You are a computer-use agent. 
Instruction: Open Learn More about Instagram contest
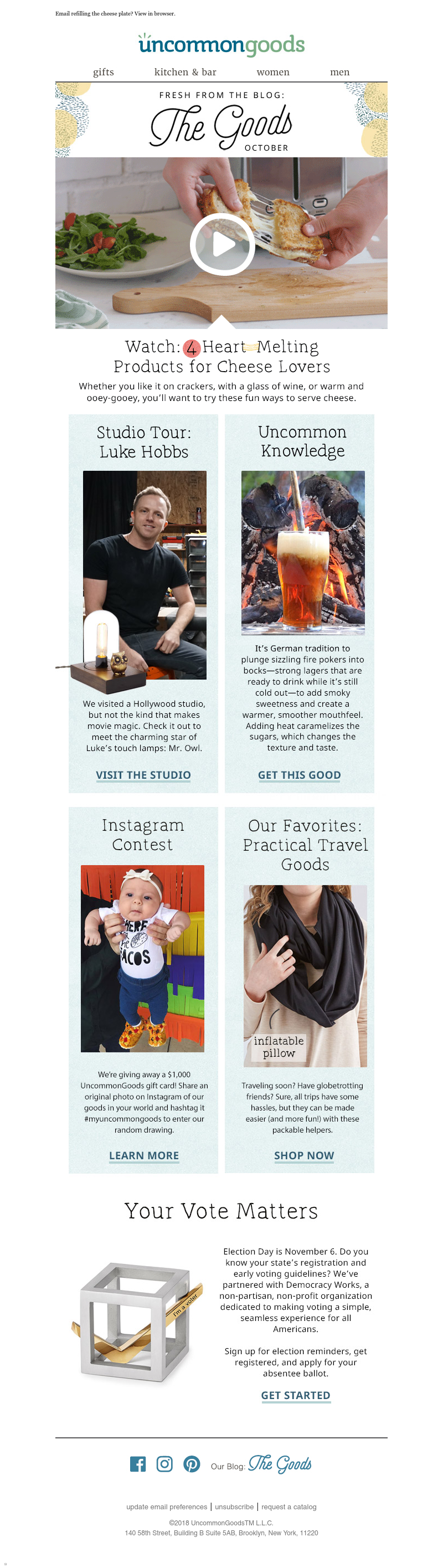(143, 1155)
